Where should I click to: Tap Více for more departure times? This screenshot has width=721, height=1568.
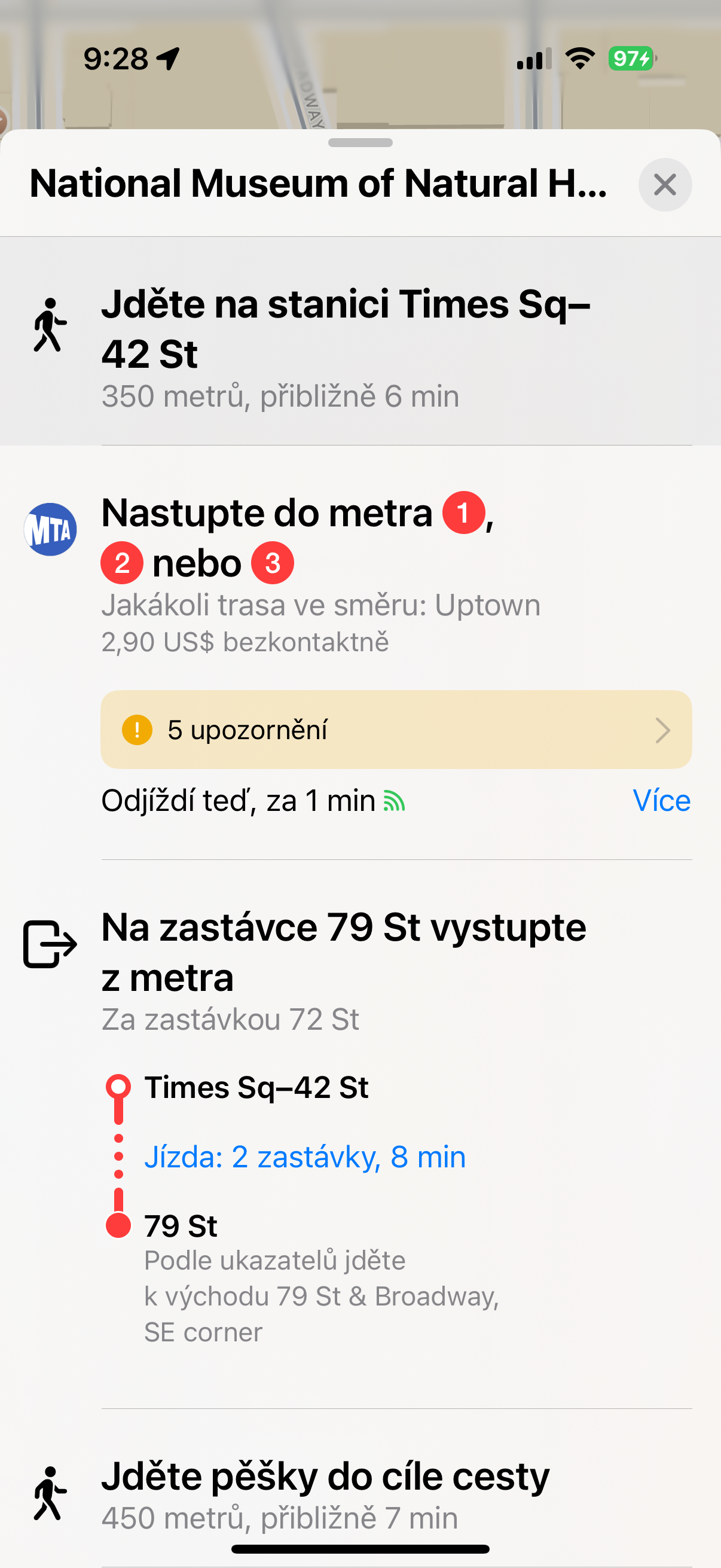(661, 800)
